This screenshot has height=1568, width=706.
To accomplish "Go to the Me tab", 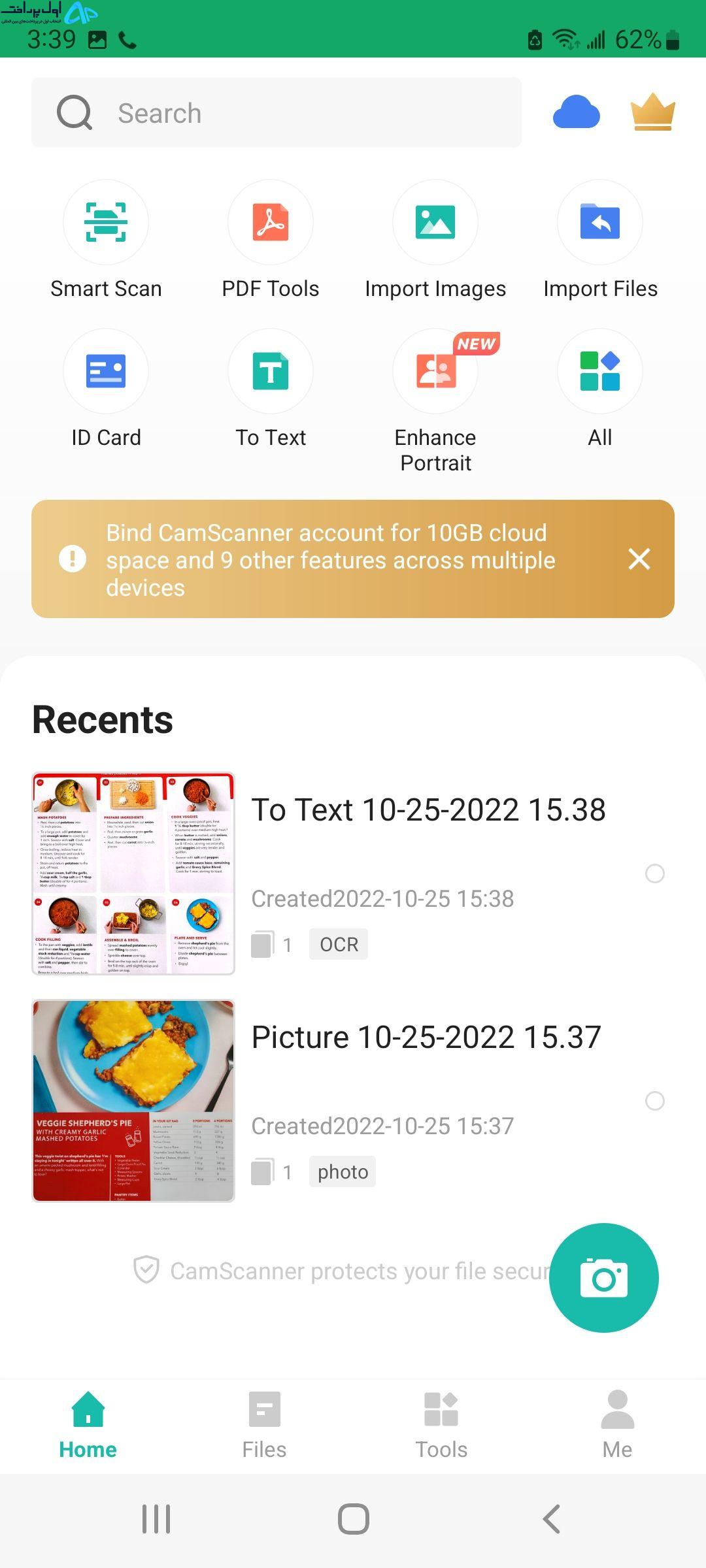I will (x=617, y=1425).
